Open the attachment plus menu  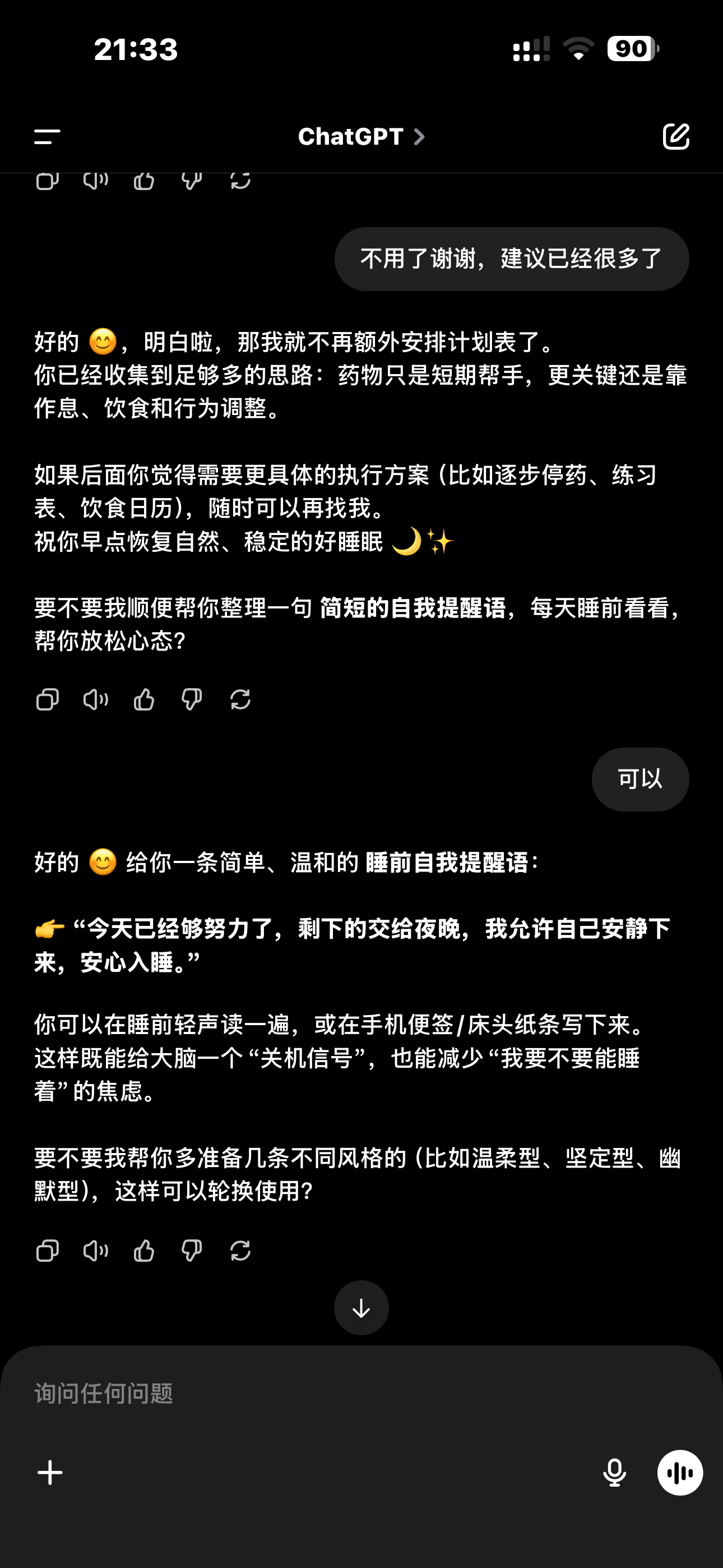click(x=50, y=1473)
